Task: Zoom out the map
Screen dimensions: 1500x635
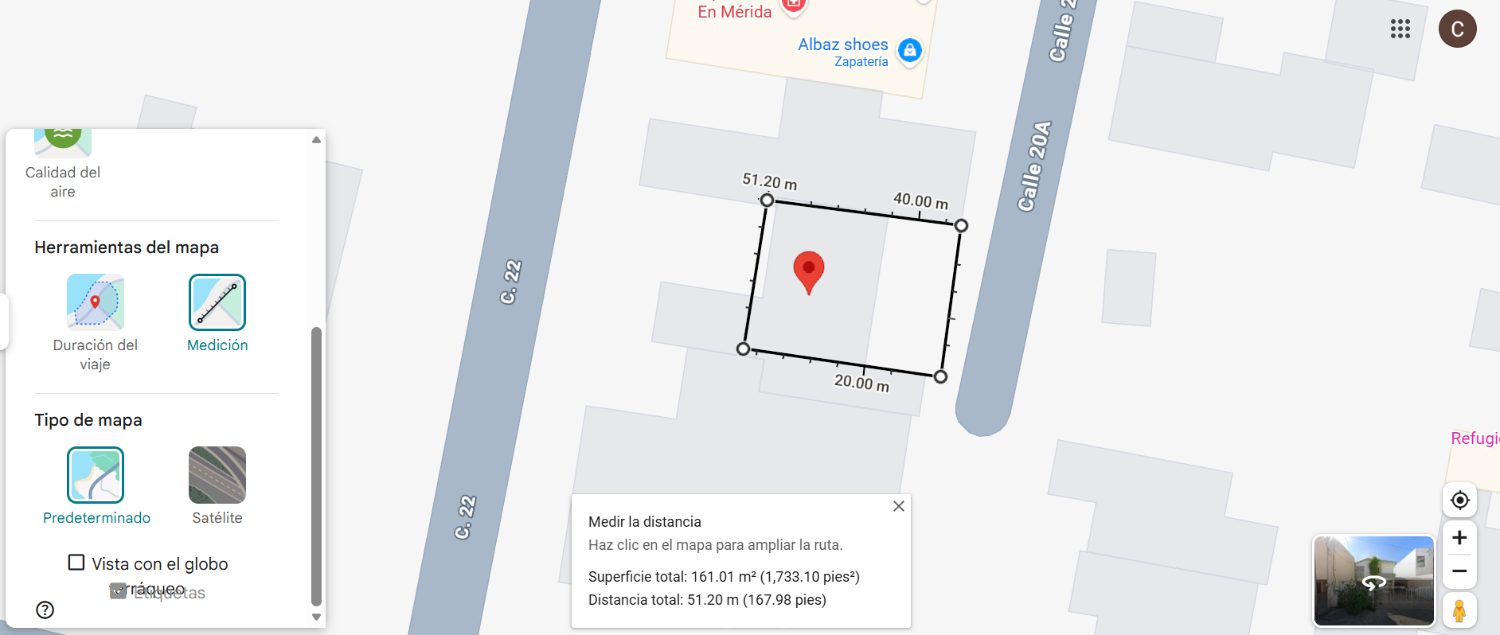Action: pos(1459,571)
